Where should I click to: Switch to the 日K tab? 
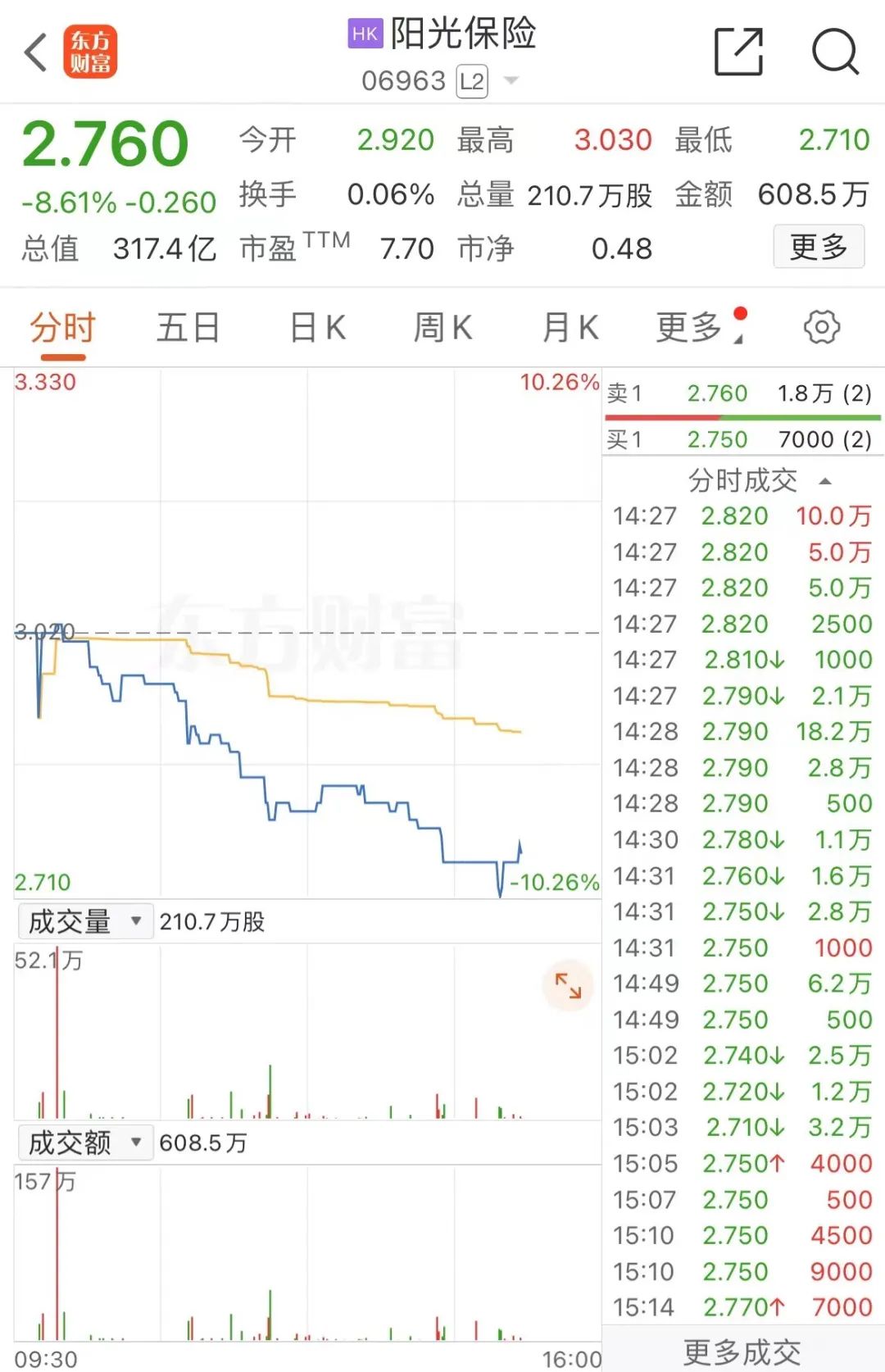pyautogui.click(x=318, y=328)
